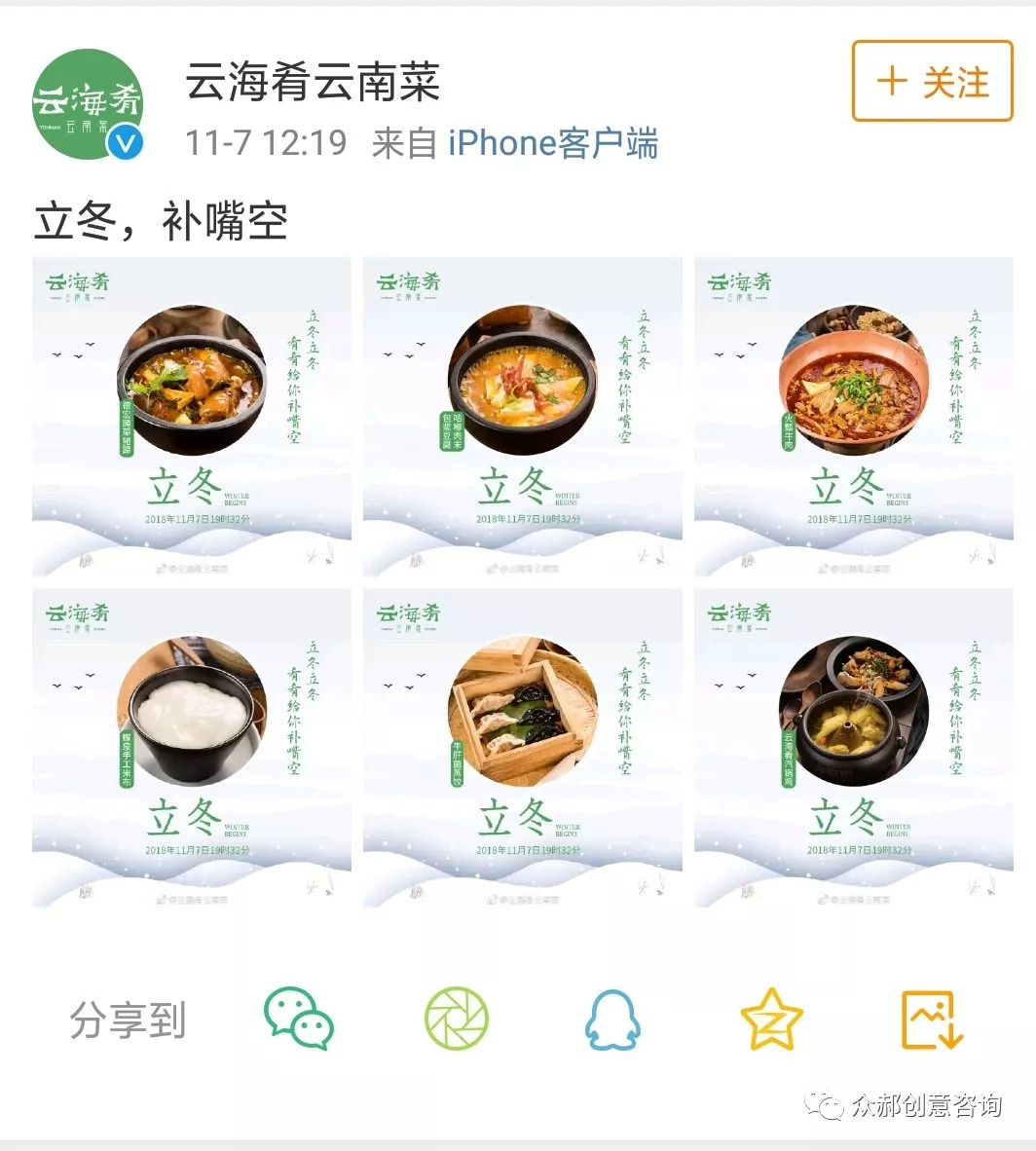View the white 手工米布 bowl photo
The height and width of the screenshot is (1151, 1036).
click(x=192, y=748)
